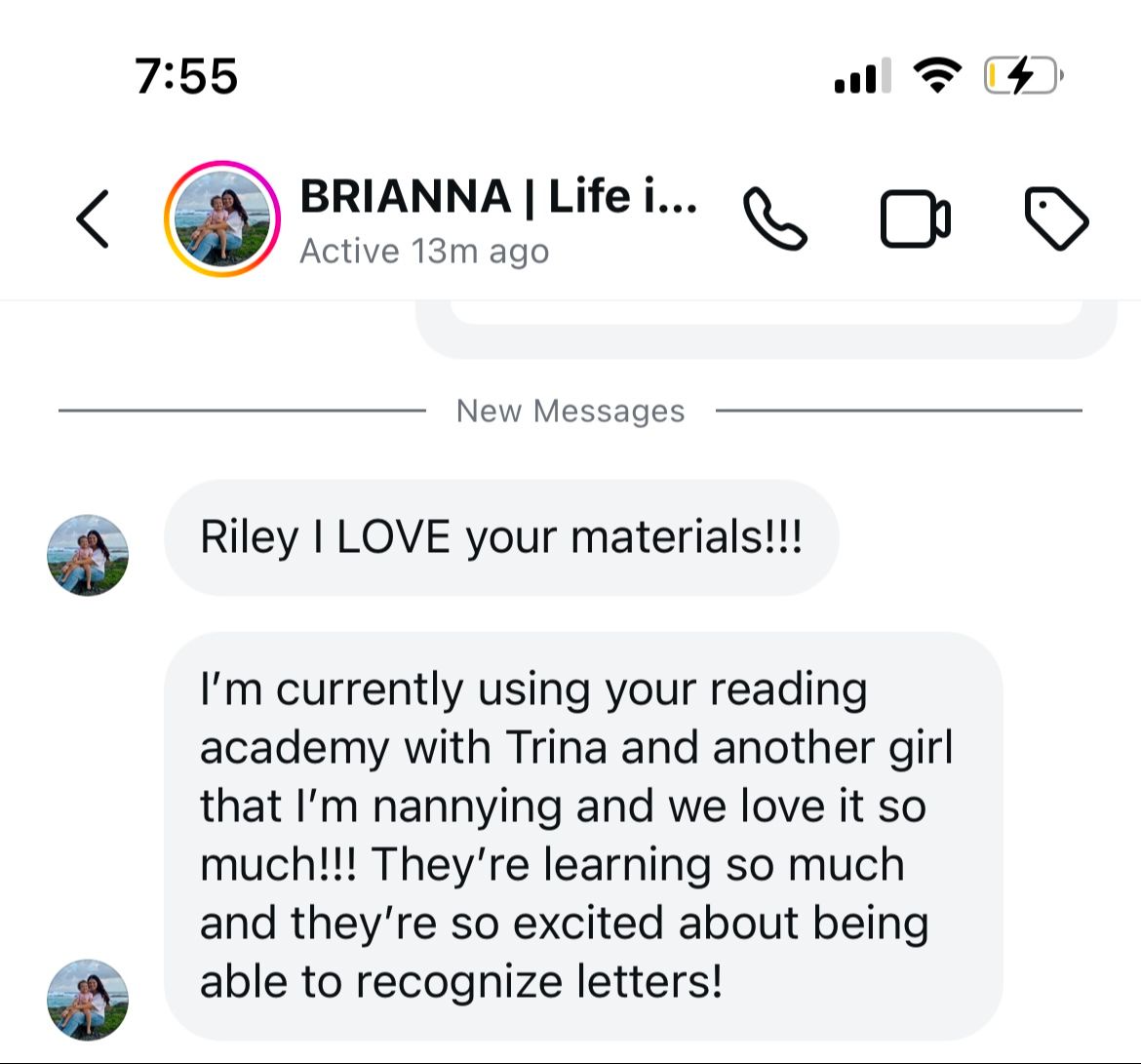Tap avatar beside the reading academy message

coord(88,1000)
